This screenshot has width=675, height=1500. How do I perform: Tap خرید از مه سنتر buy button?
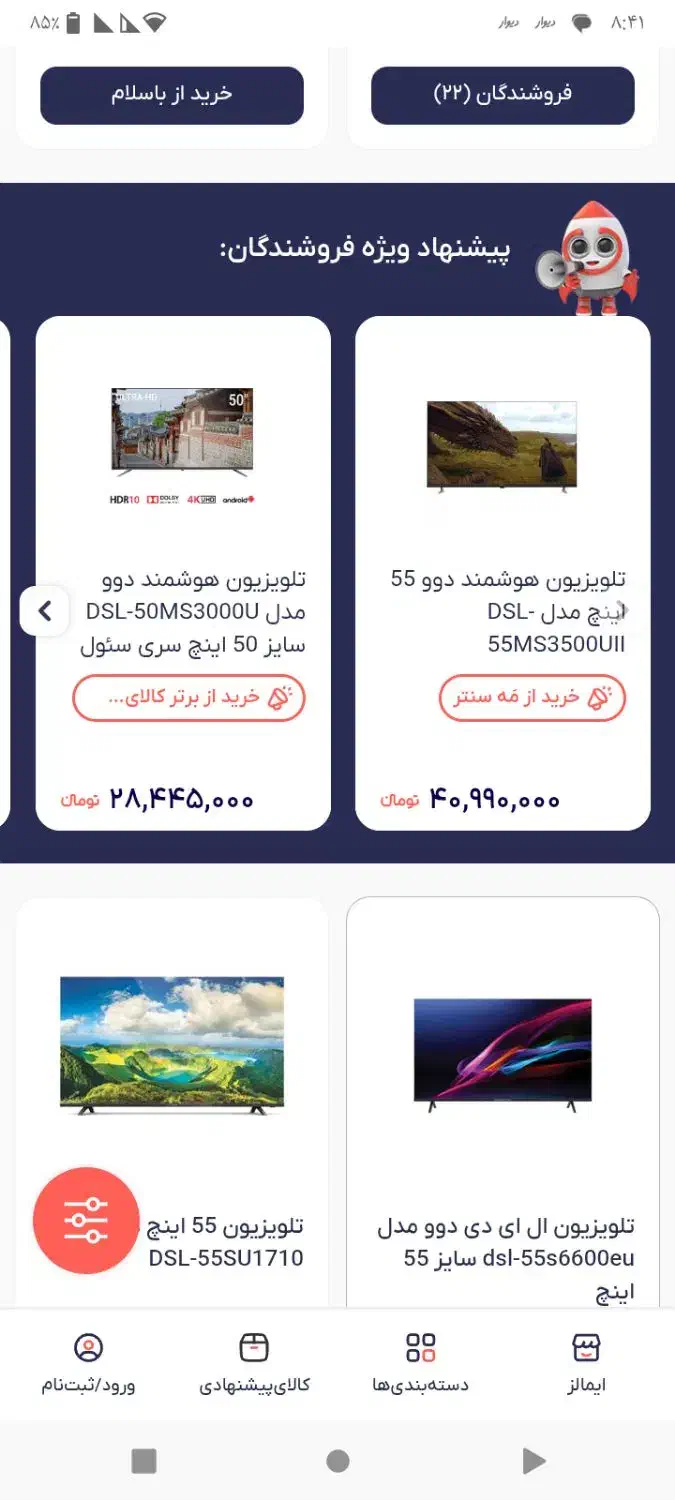532,698
